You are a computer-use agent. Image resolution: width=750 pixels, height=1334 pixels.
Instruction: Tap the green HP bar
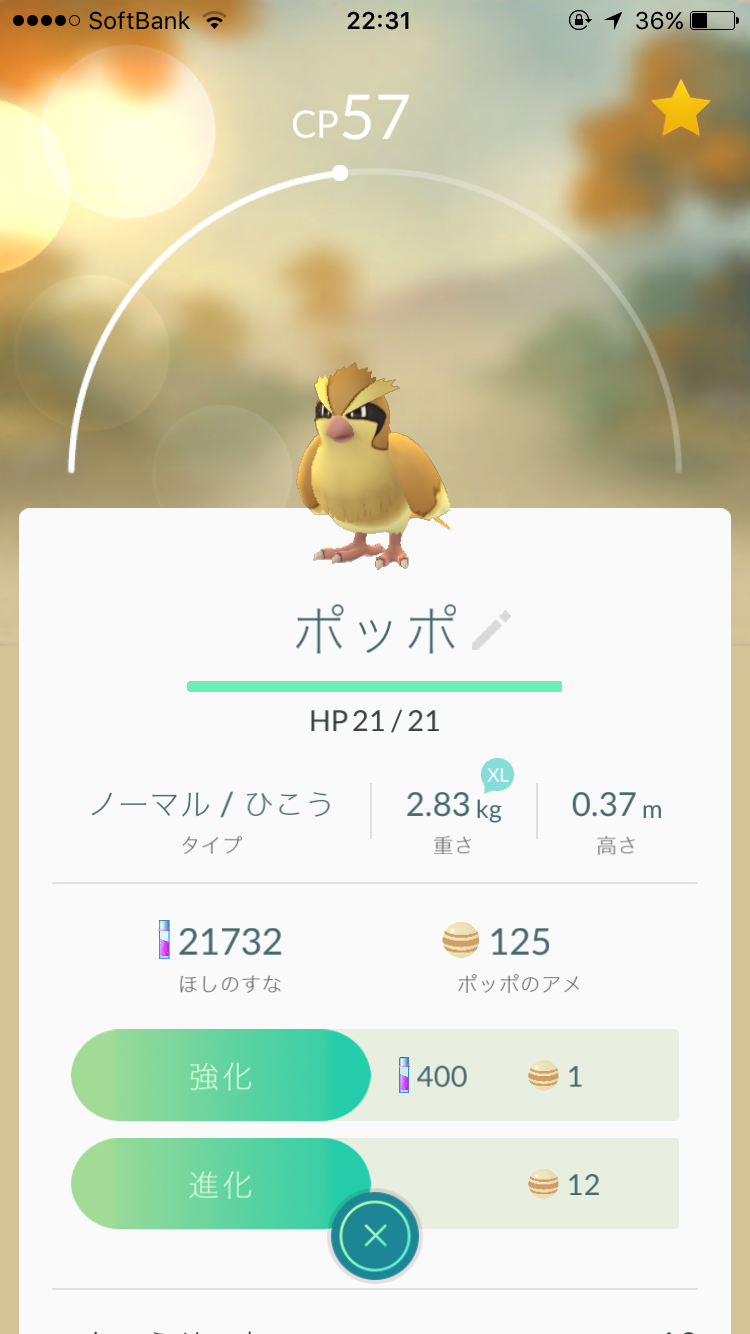(375, 686)
